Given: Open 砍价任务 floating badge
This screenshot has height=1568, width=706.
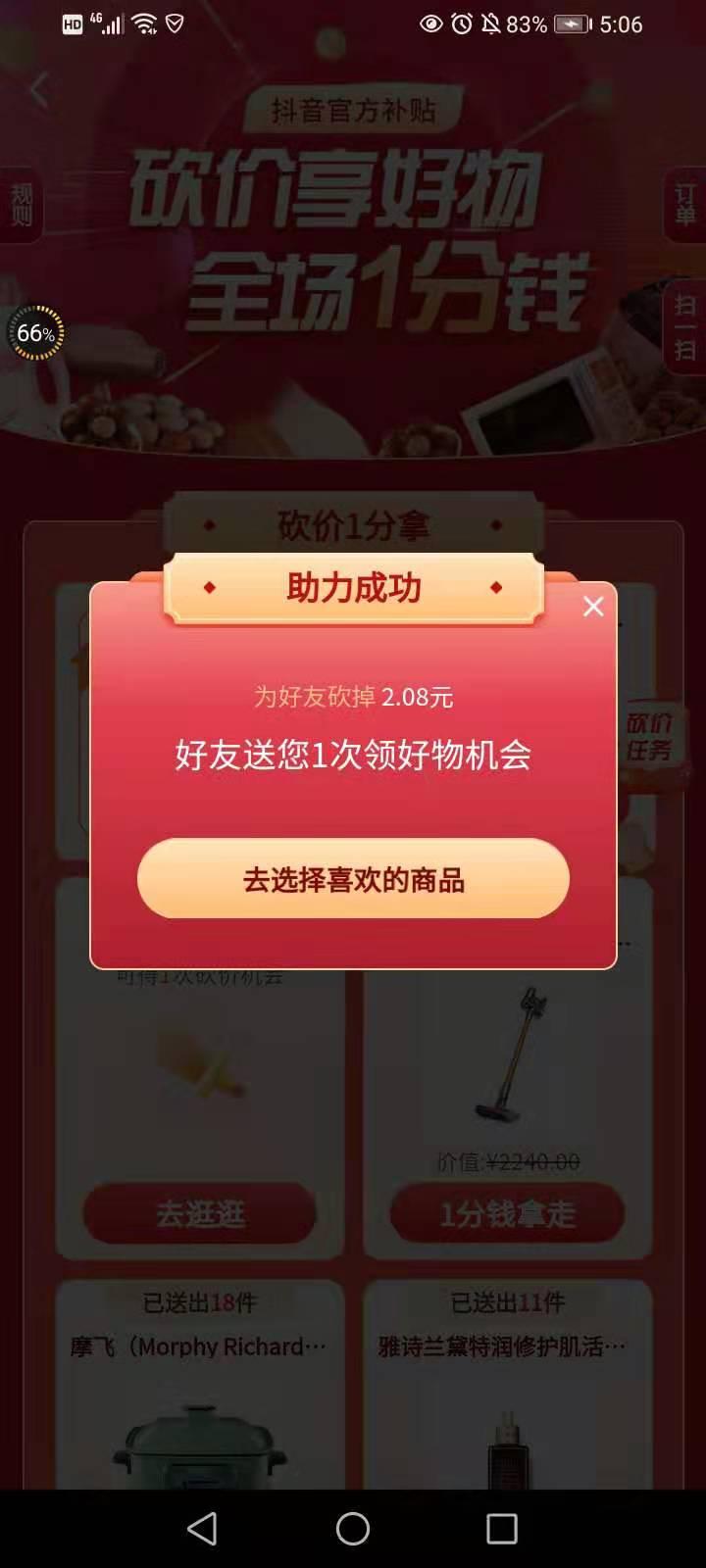Looking at the screenshot, I should [x=649, y=737].
